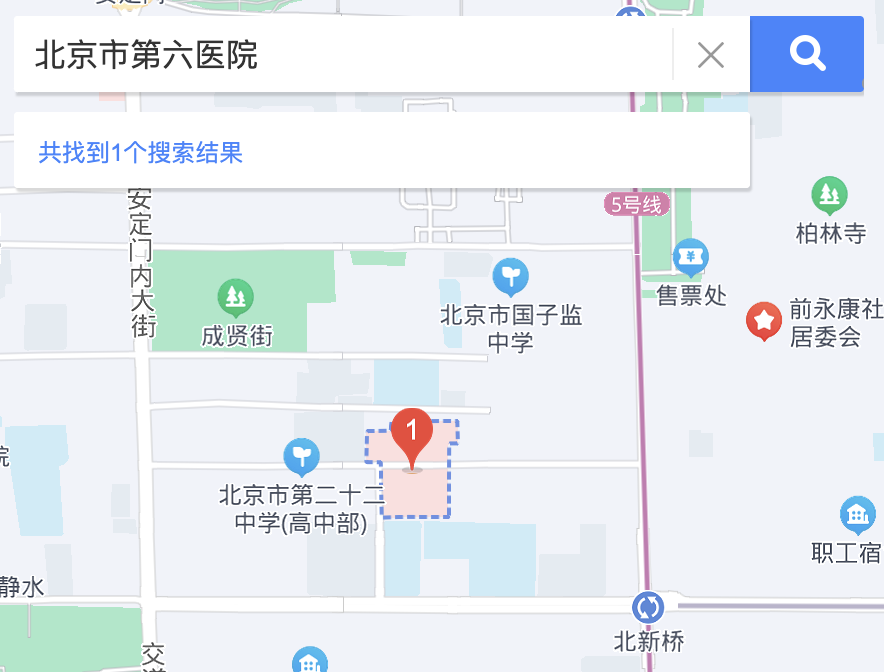The height and width of the screenshot is (672, 884).
Task: Select the 成贤街 scenic spot marker
Action: (x=236, y=297)
